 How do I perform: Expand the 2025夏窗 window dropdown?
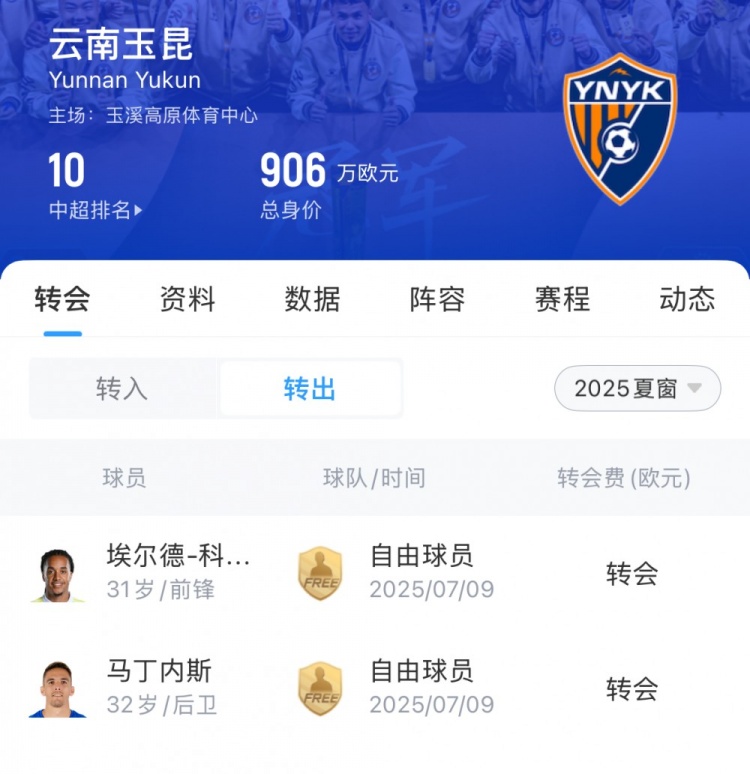pyautogui.click(x=637, y=389)
